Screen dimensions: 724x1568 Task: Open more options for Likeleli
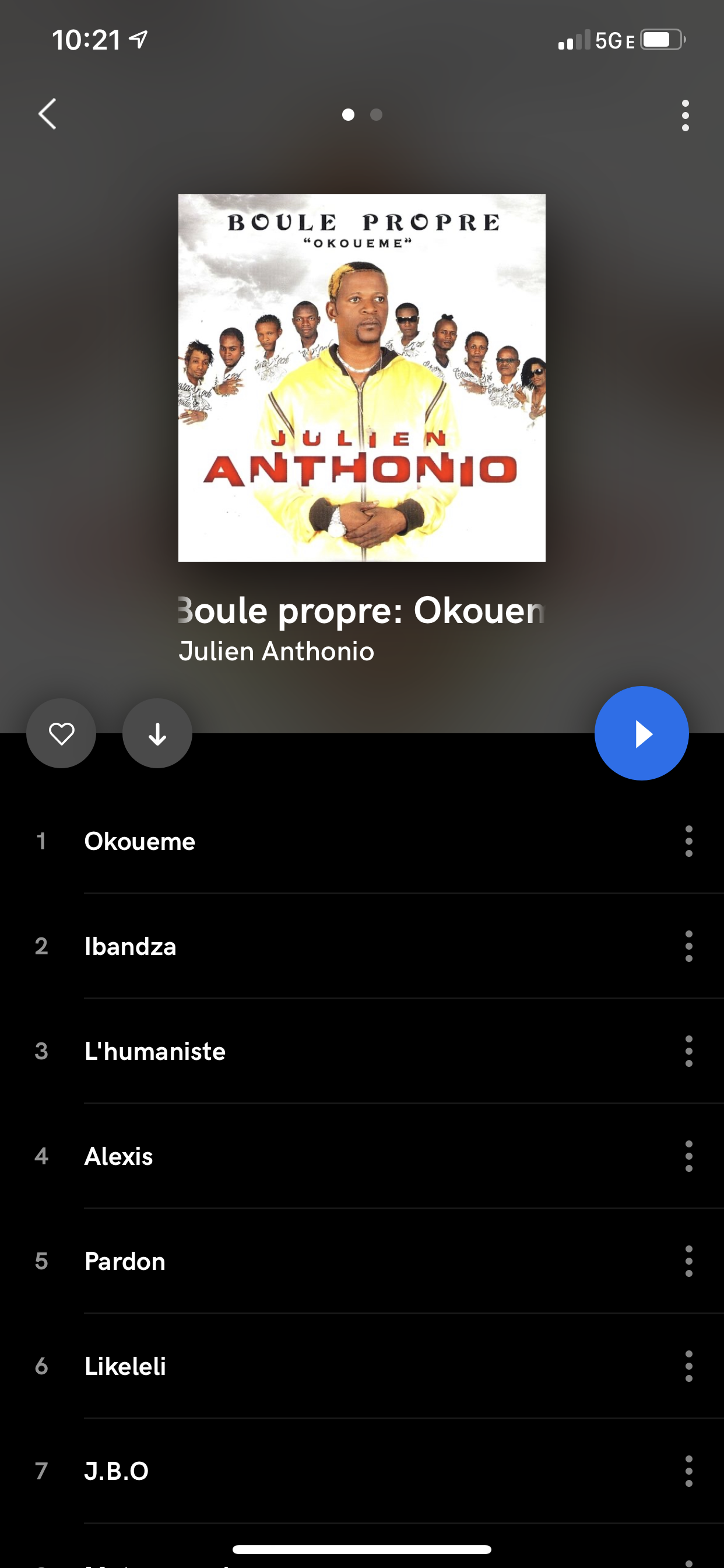[688, 1367]
